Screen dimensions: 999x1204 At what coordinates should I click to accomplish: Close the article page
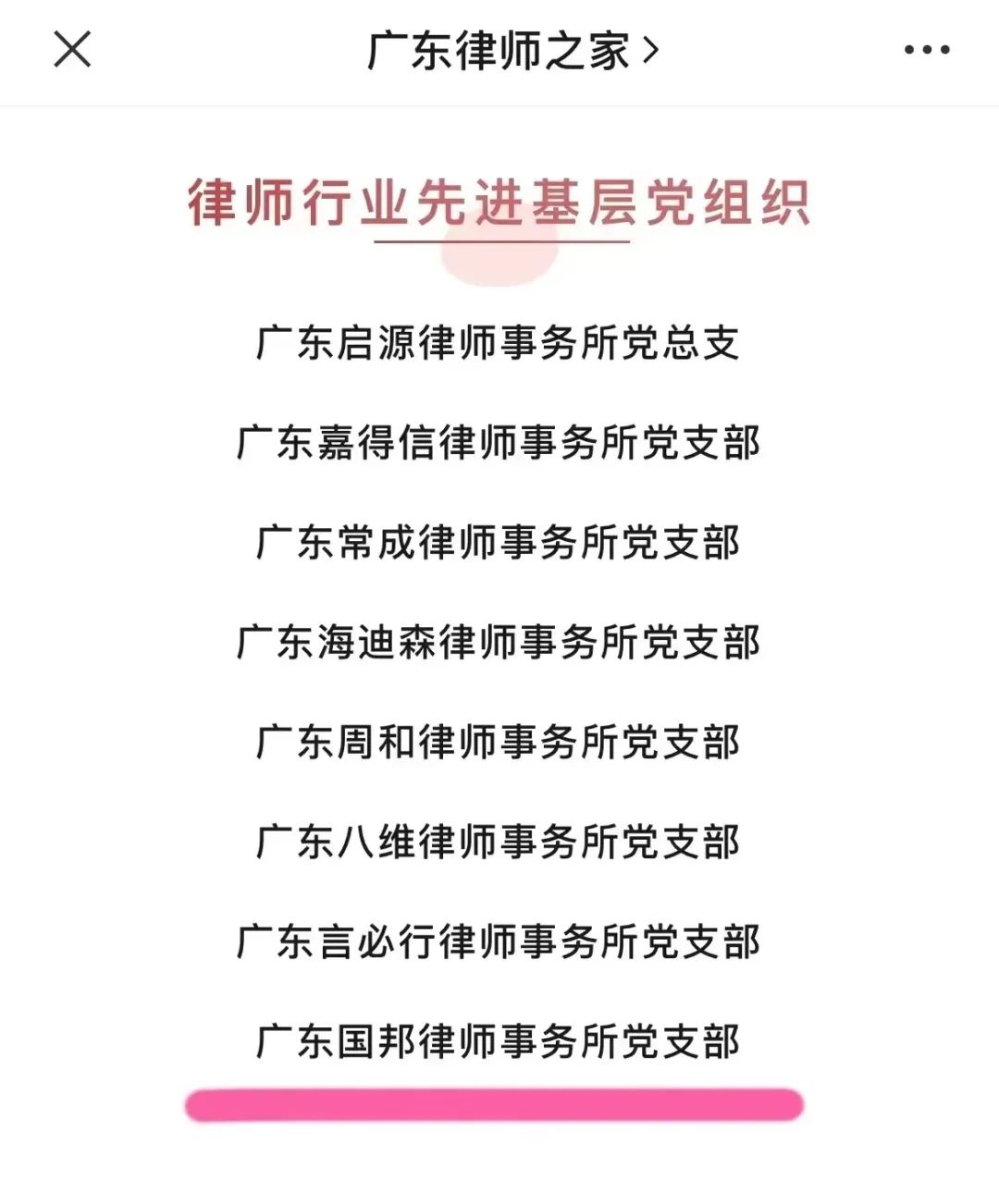pos(72,49)
